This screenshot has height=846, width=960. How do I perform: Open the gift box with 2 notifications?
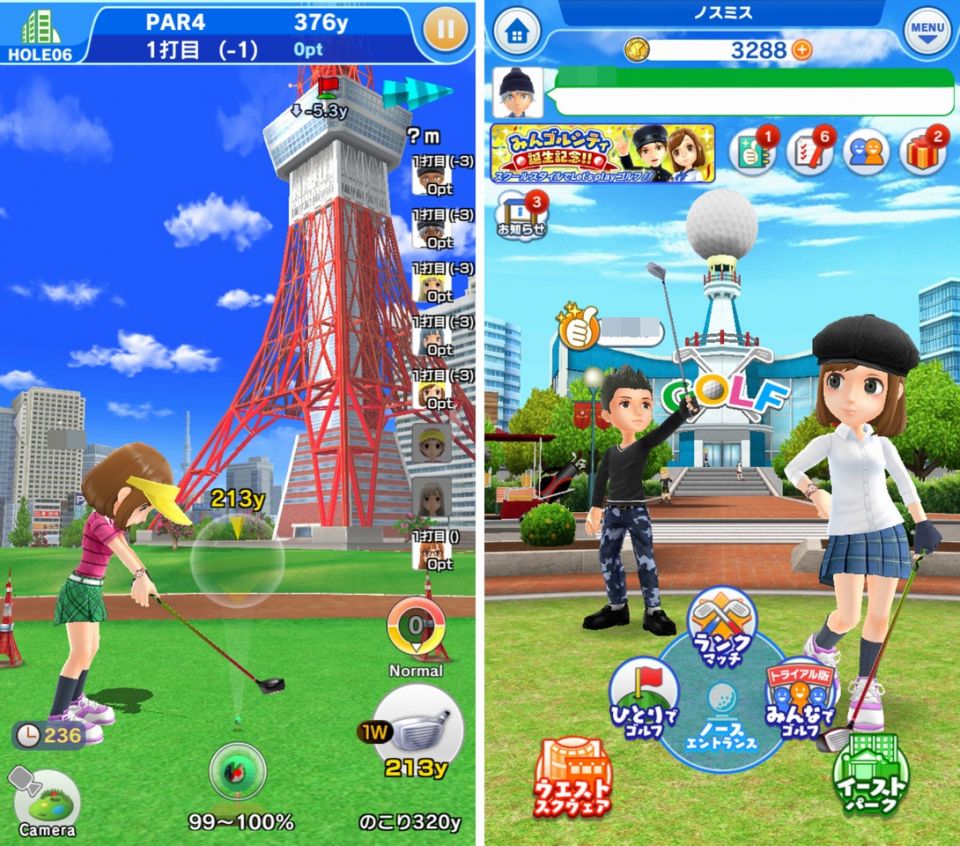pos(924,153)
